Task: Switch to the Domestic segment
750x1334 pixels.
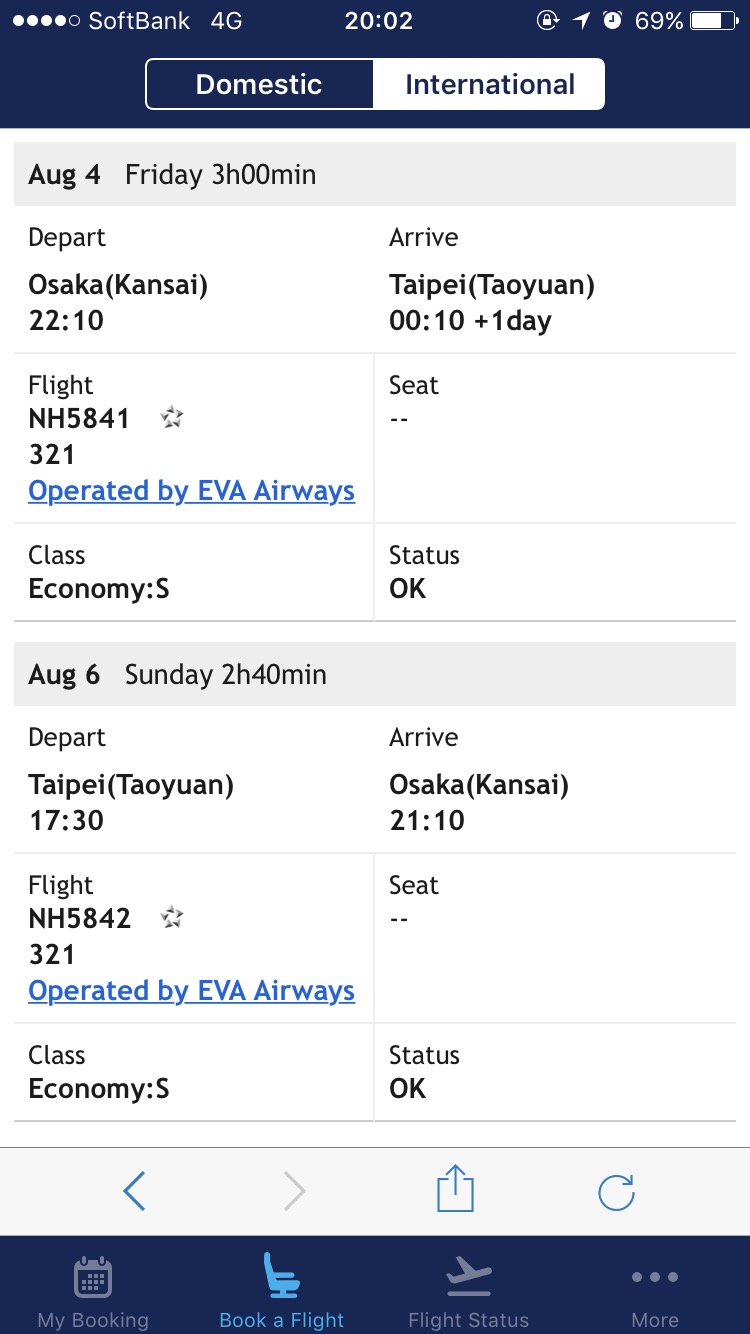Action: coord(260,84)
